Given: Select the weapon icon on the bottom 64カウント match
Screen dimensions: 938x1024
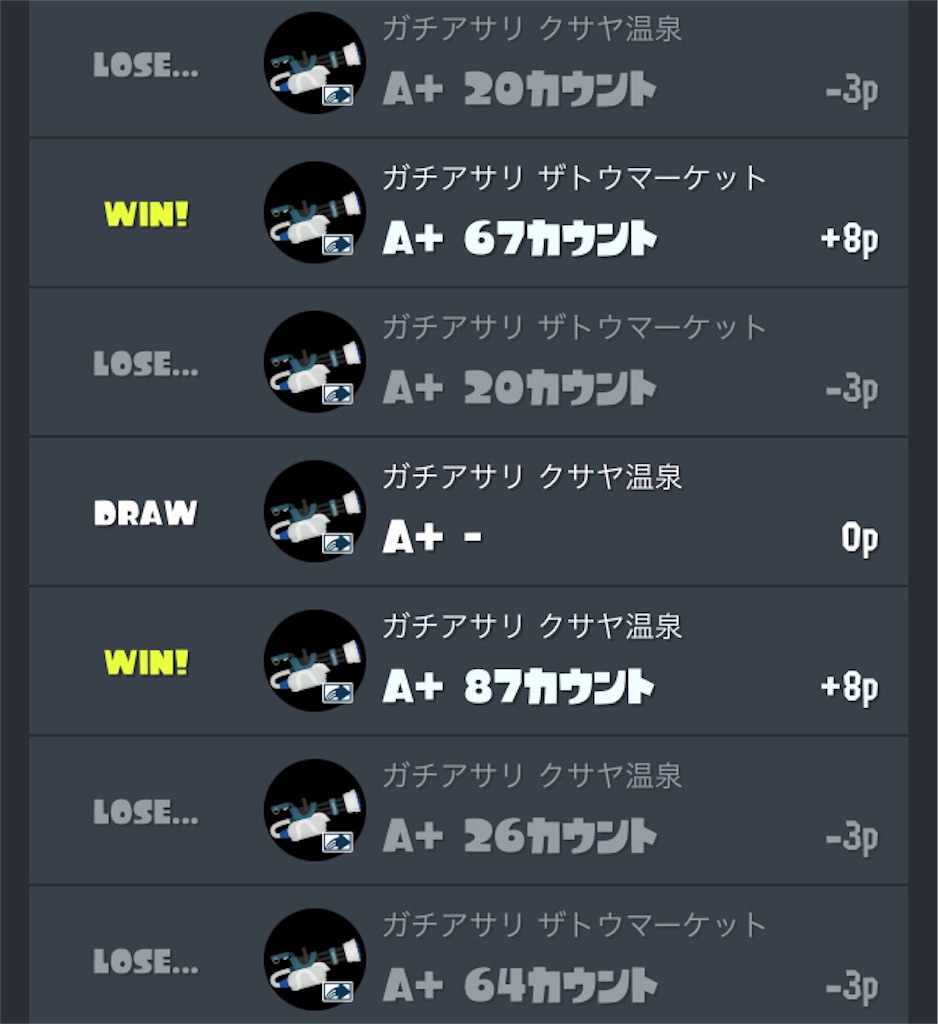Looking at the screenshot, I should pyautogui.click(x=313, y=958).
